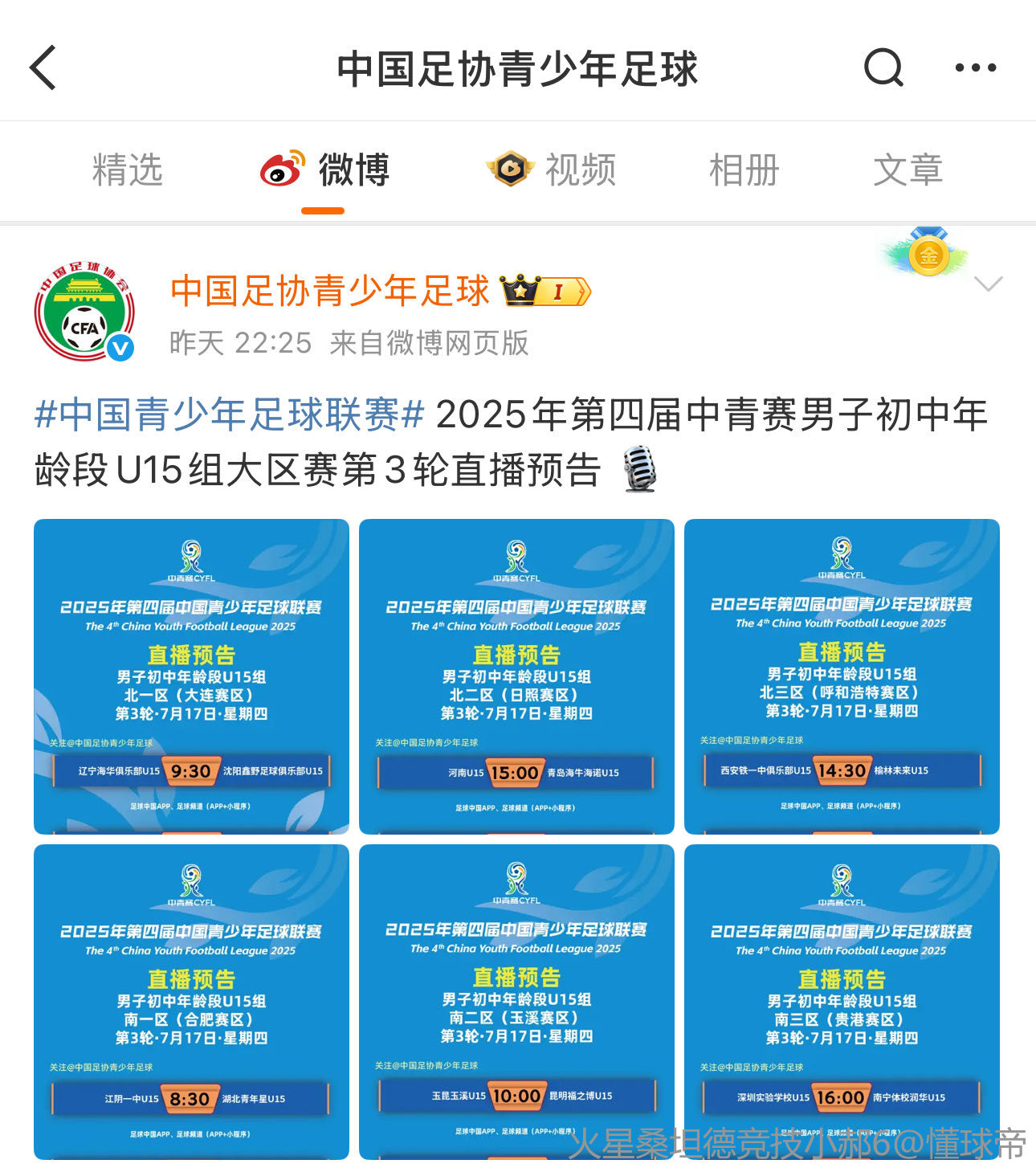The width and height of the screenshot is (1036, 1172).
Task: Open the 相册 tab
Action: point(744,170)
